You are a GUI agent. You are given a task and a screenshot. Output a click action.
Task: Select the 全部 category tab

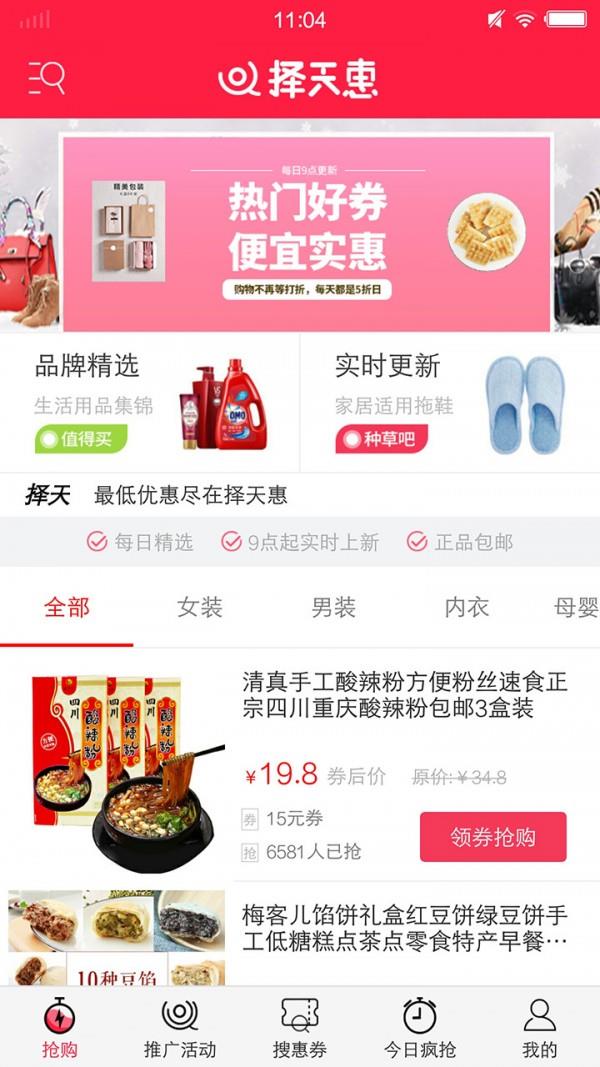click(66, 607)
